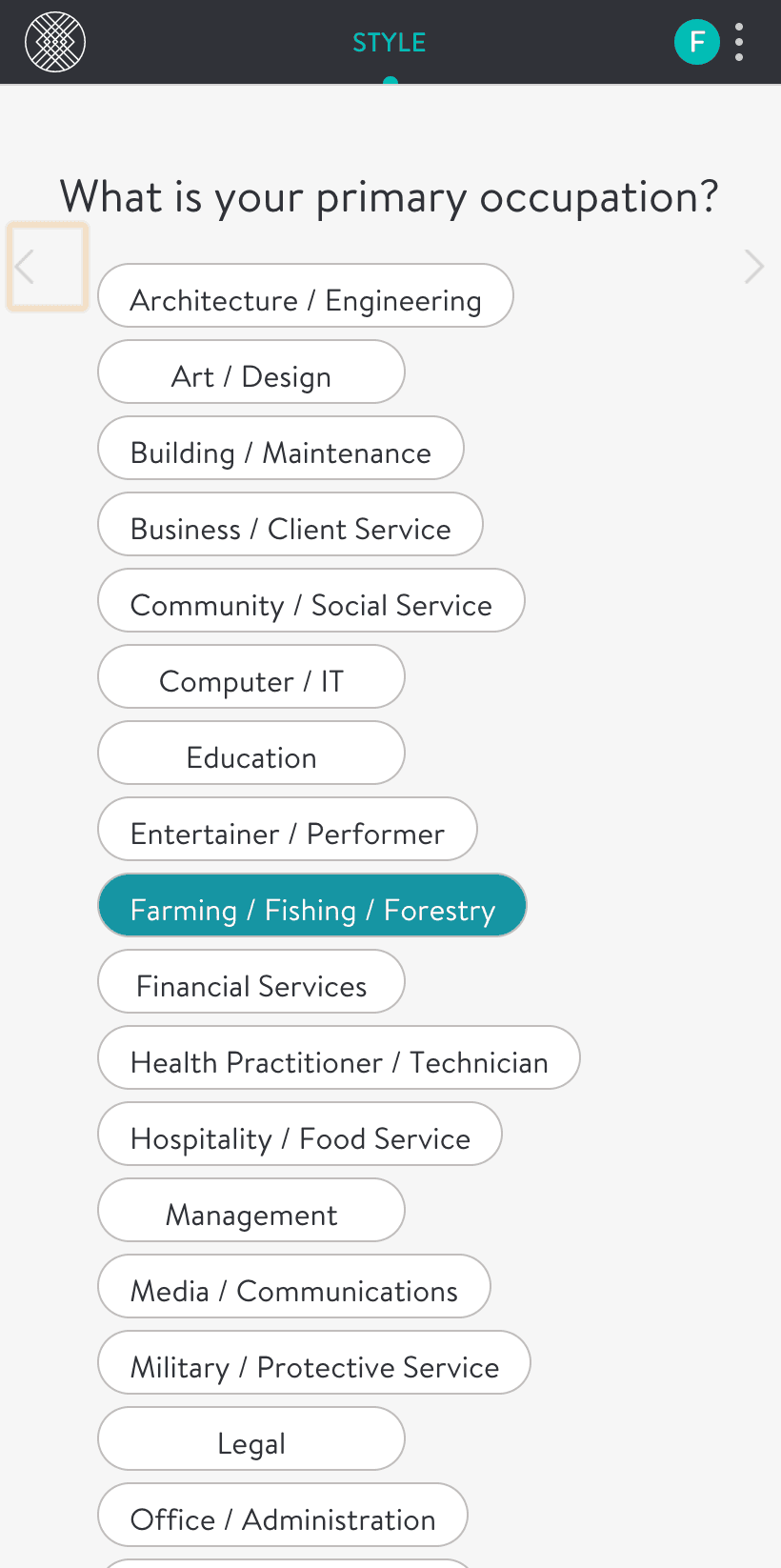Choose Media / Communications
Viewport: 781px width, 1568px height.
pos(294,1286)
